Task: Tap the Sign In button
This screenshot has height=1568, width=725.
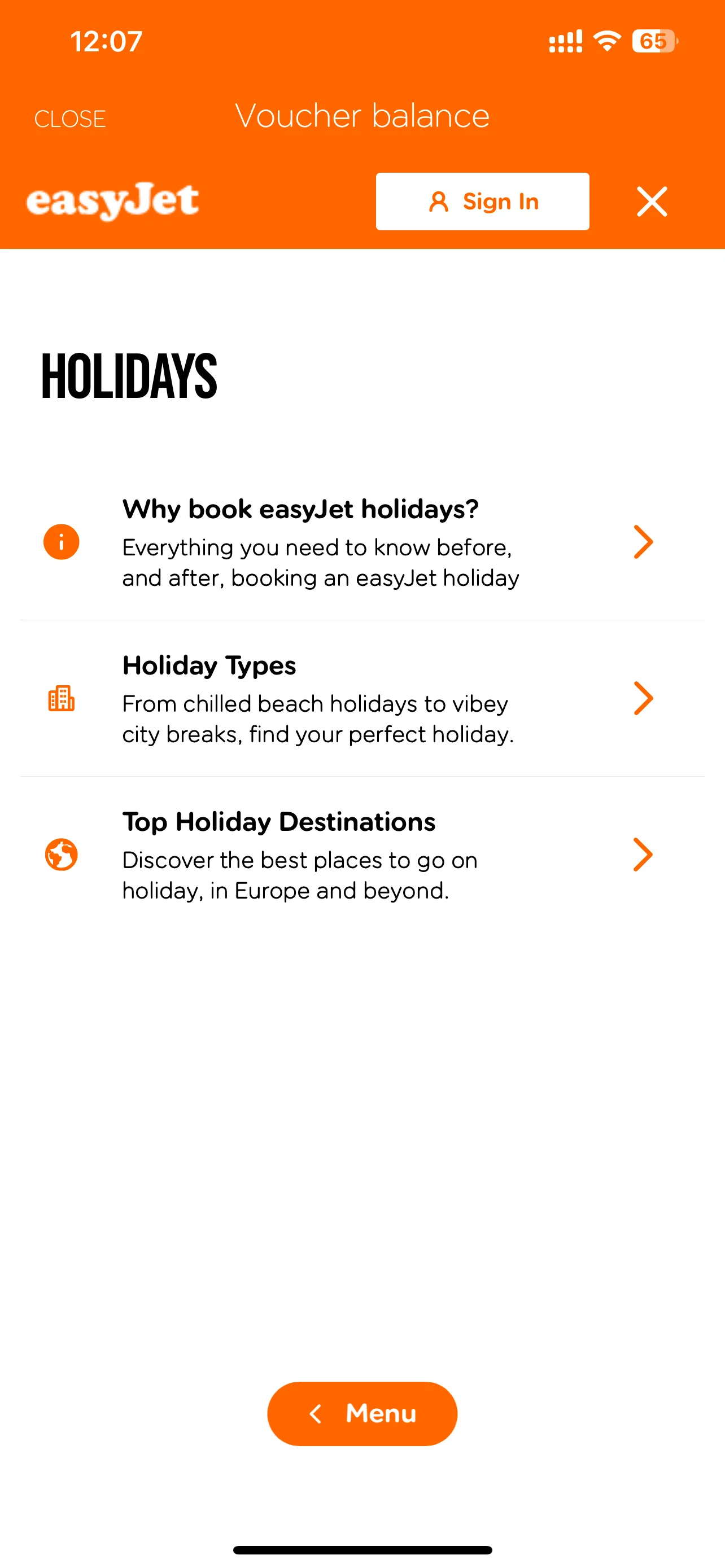Action: pyautogui.click(x=482, y=202)
